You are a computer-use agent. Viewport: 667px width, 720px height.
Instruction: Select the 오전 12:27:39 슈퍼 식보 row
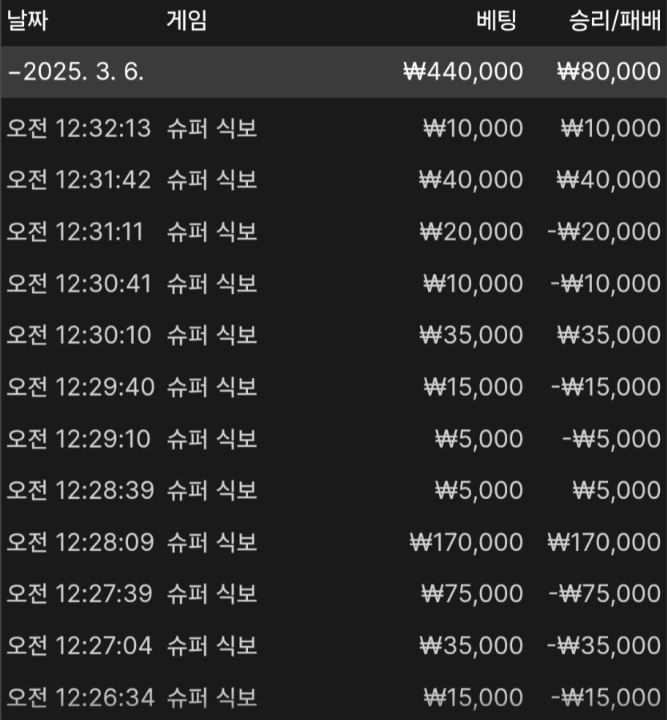click(333, 594)
